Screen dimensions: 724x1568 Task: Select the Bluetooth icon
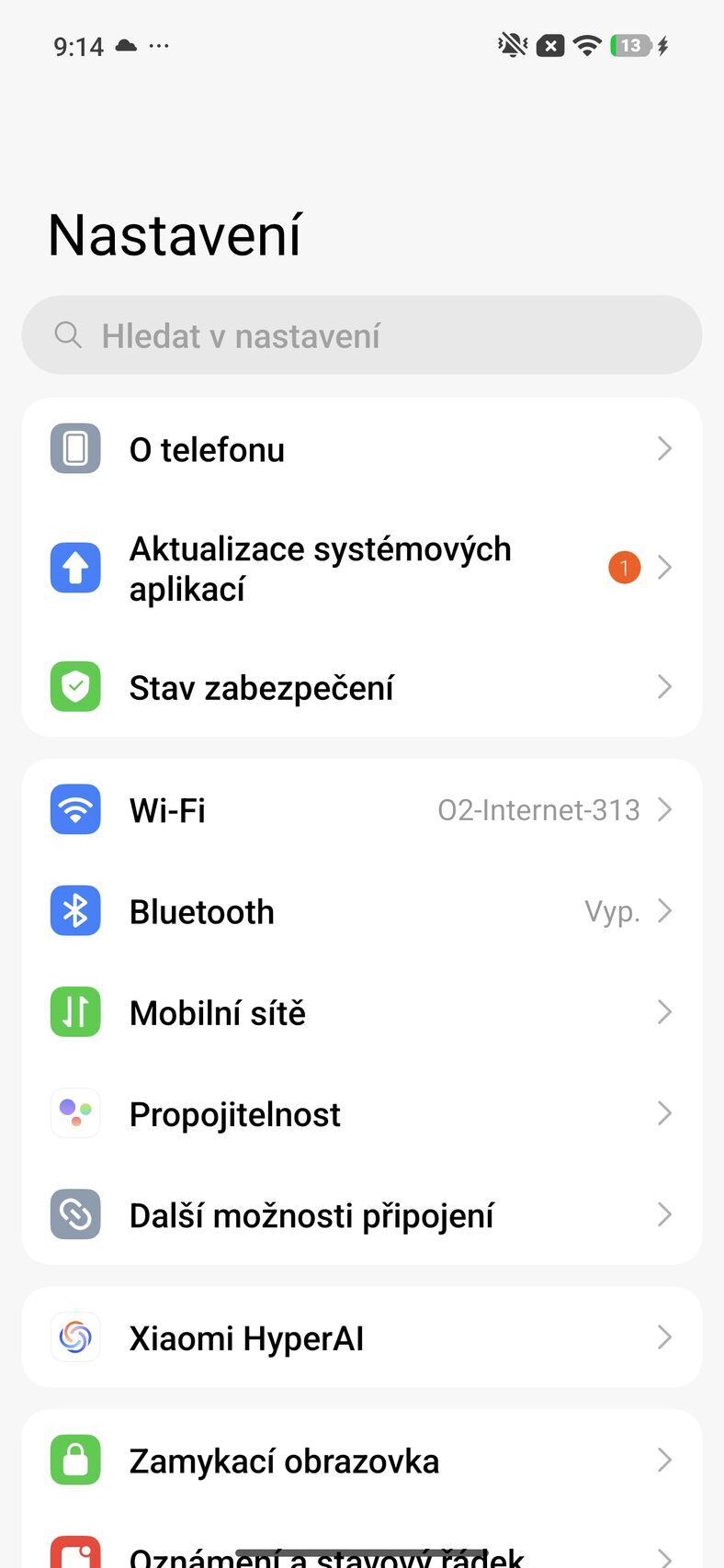click(74, 910)
